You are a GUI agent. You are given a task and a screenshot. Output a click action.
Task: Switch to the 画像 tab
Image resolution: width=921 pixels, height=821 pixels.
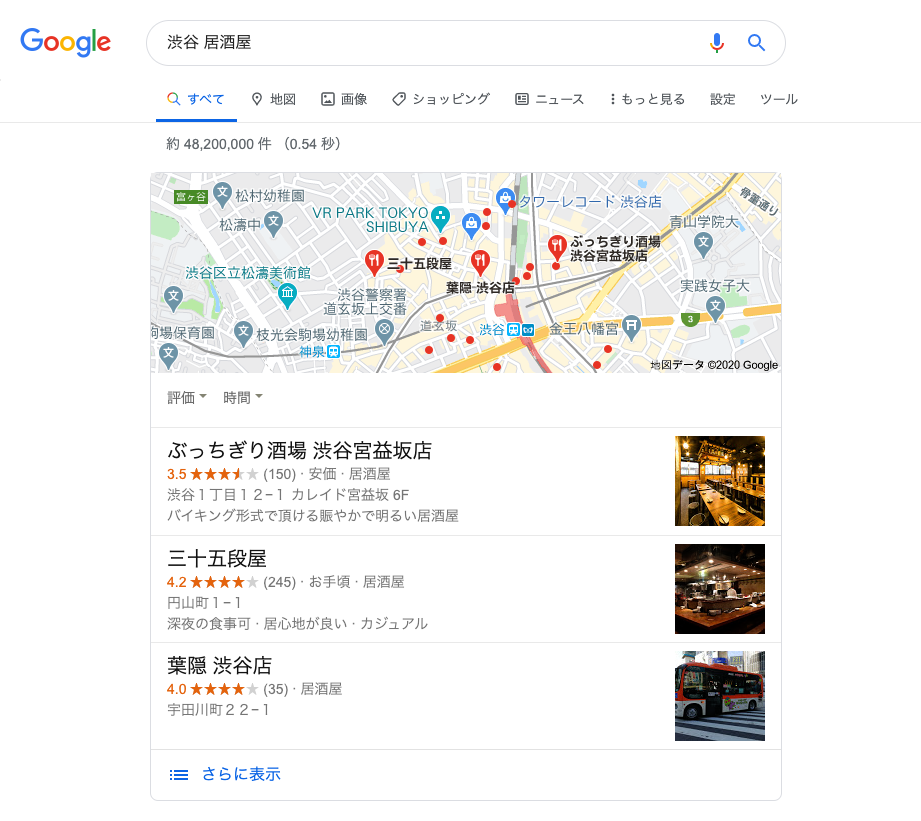344,99
